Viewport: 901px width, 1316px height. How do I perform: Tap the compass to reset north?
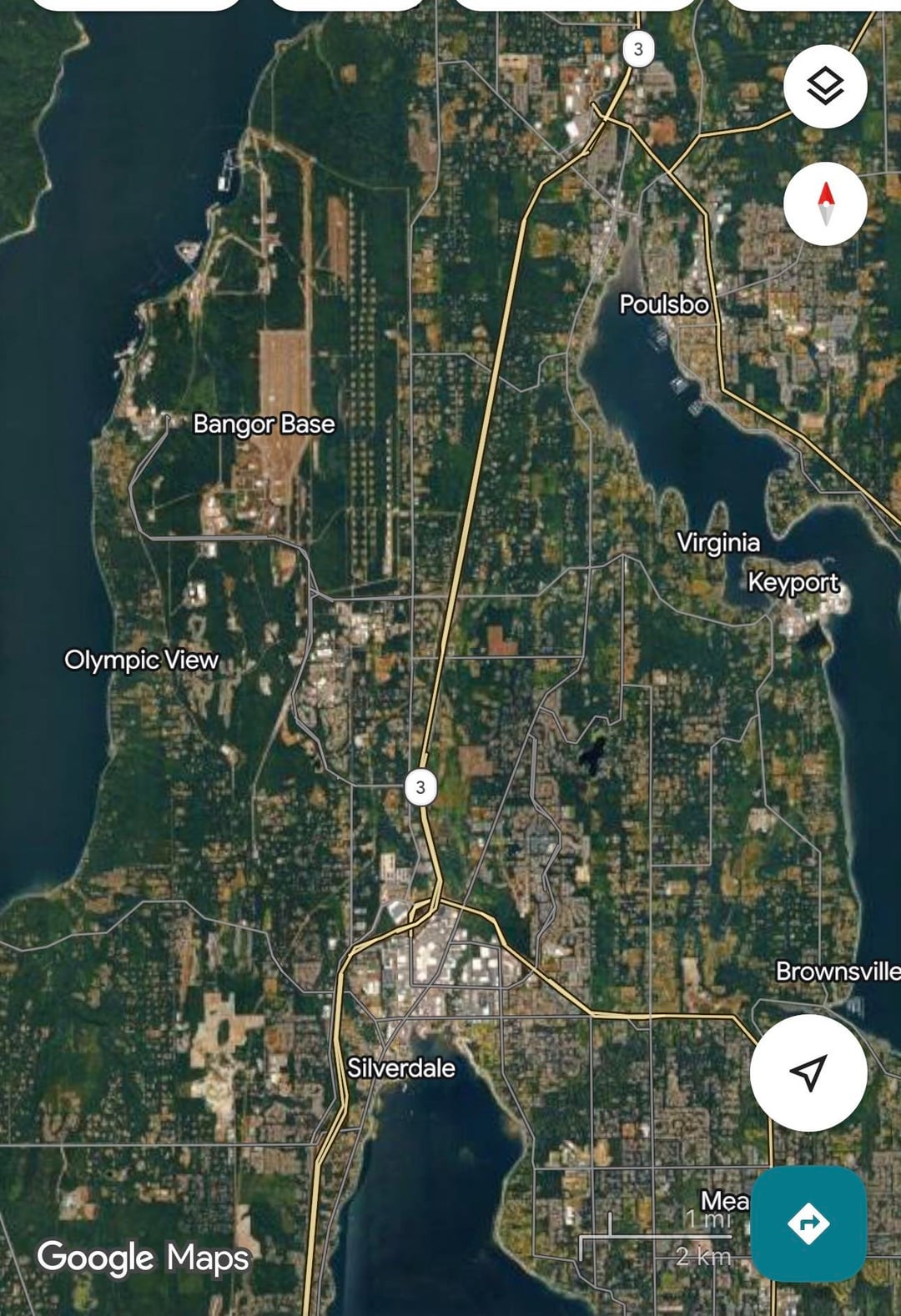click(825, 204)
